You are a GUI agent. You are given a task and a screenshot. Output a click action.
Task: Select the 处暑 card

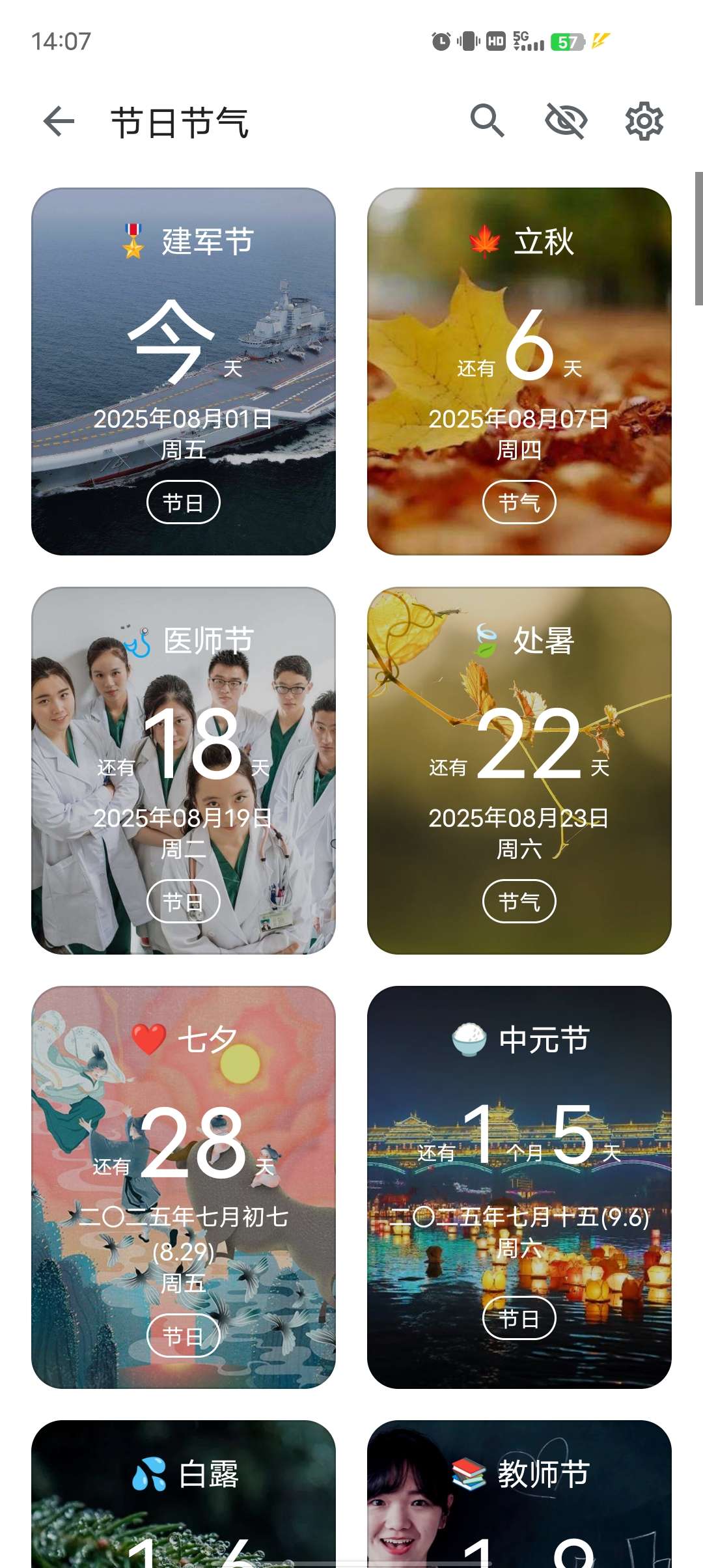(x=519, y=770)
